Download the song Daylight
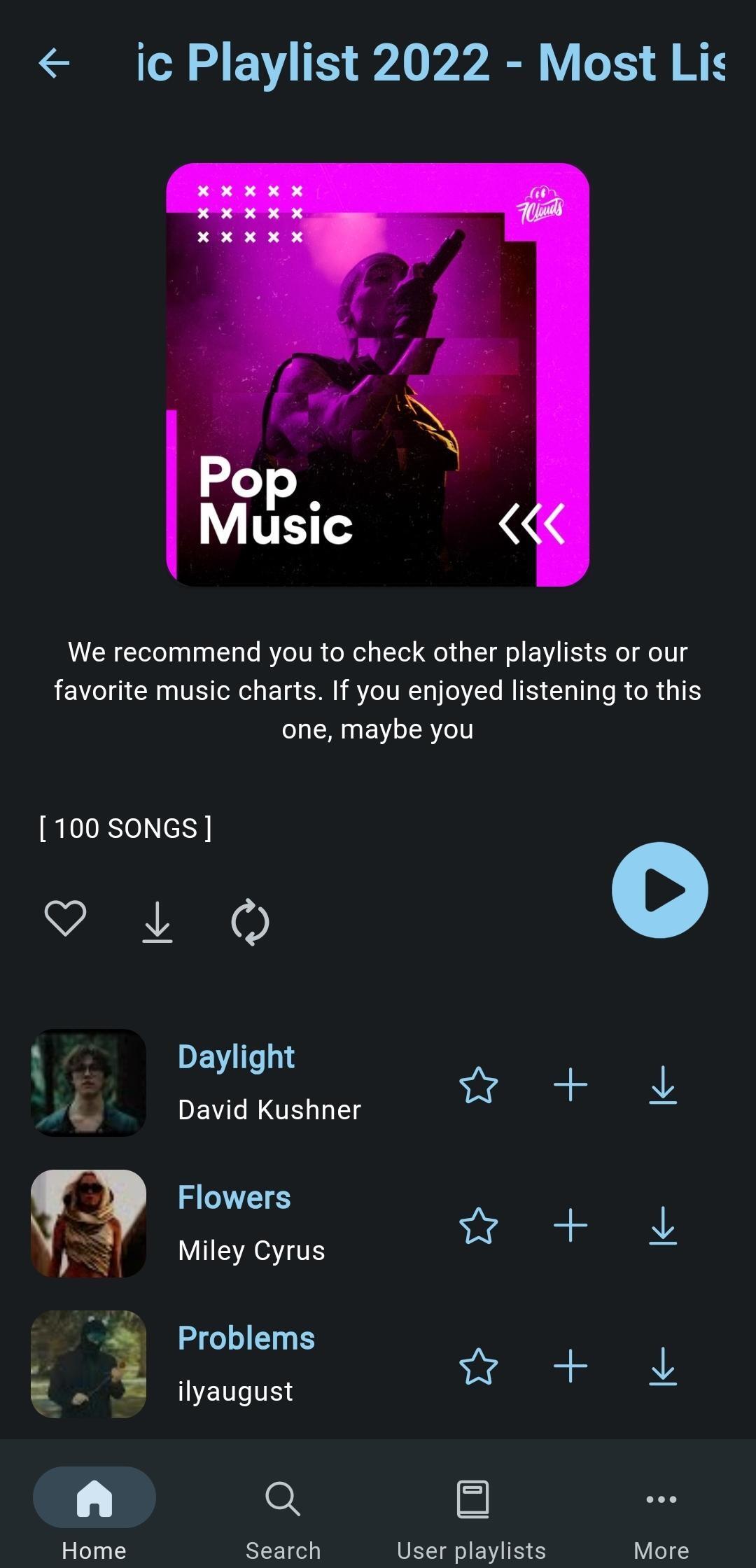Screen dimensions: 756x1568 click(x=663, y=1085)
